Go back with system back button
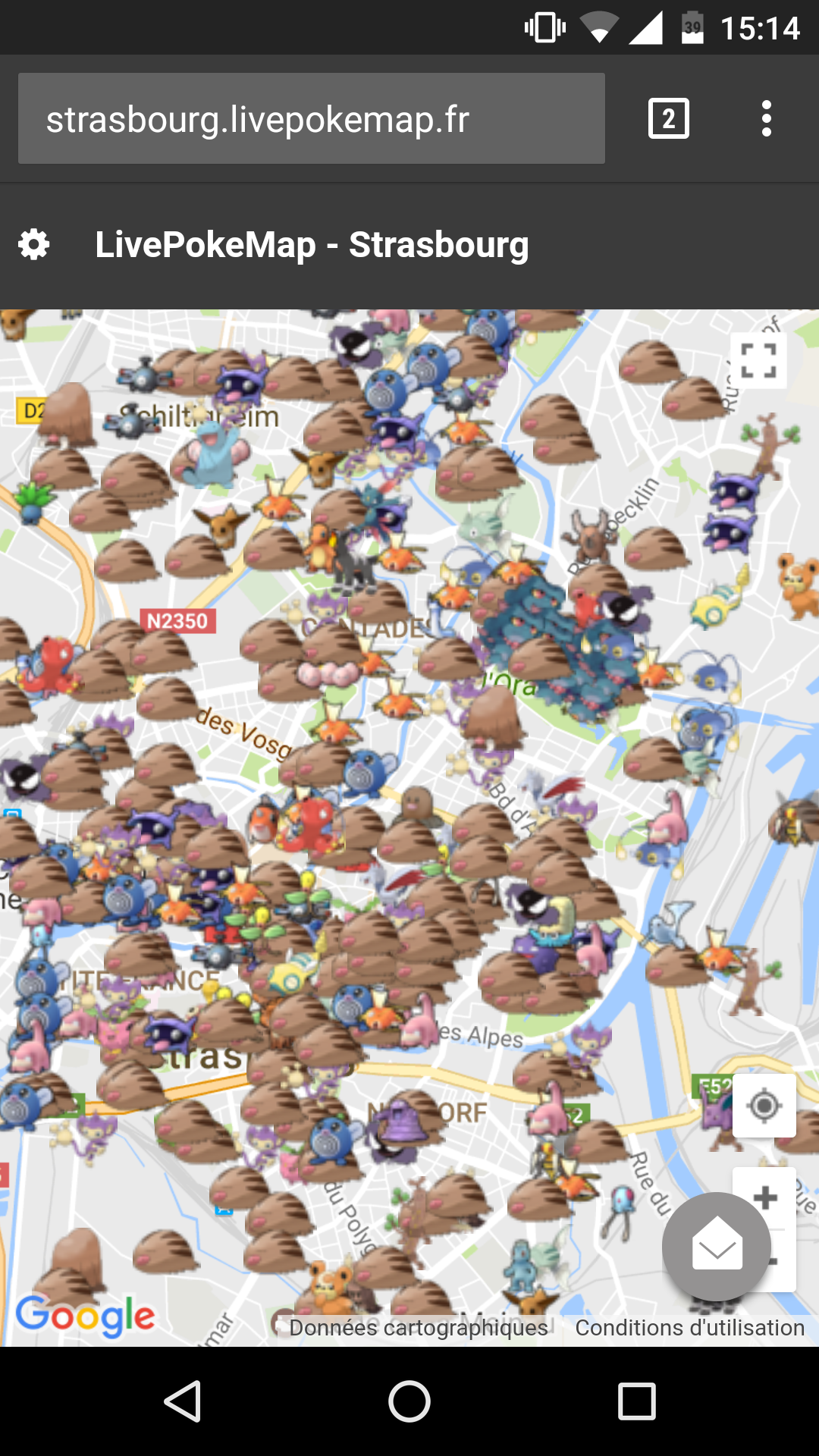 (182, 1401)
